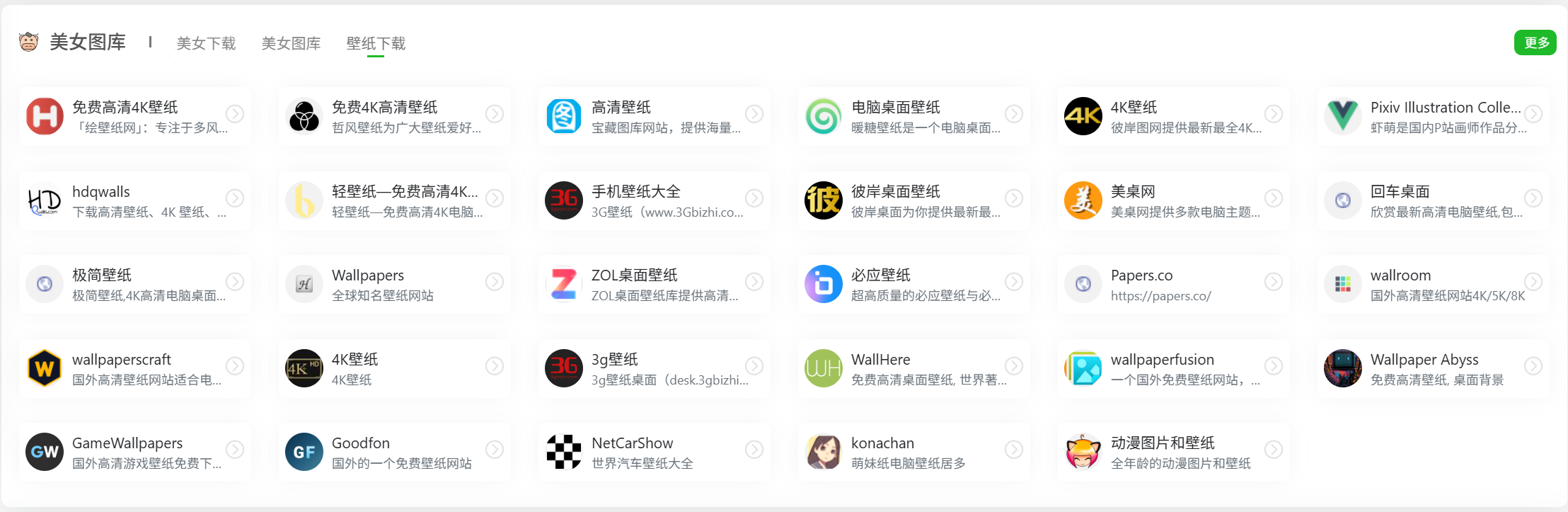Open the 美桌网 card
Image resolution: width=1568 pixels, height=512 pixels.
pyautogui.click(x=1173, y=200)
